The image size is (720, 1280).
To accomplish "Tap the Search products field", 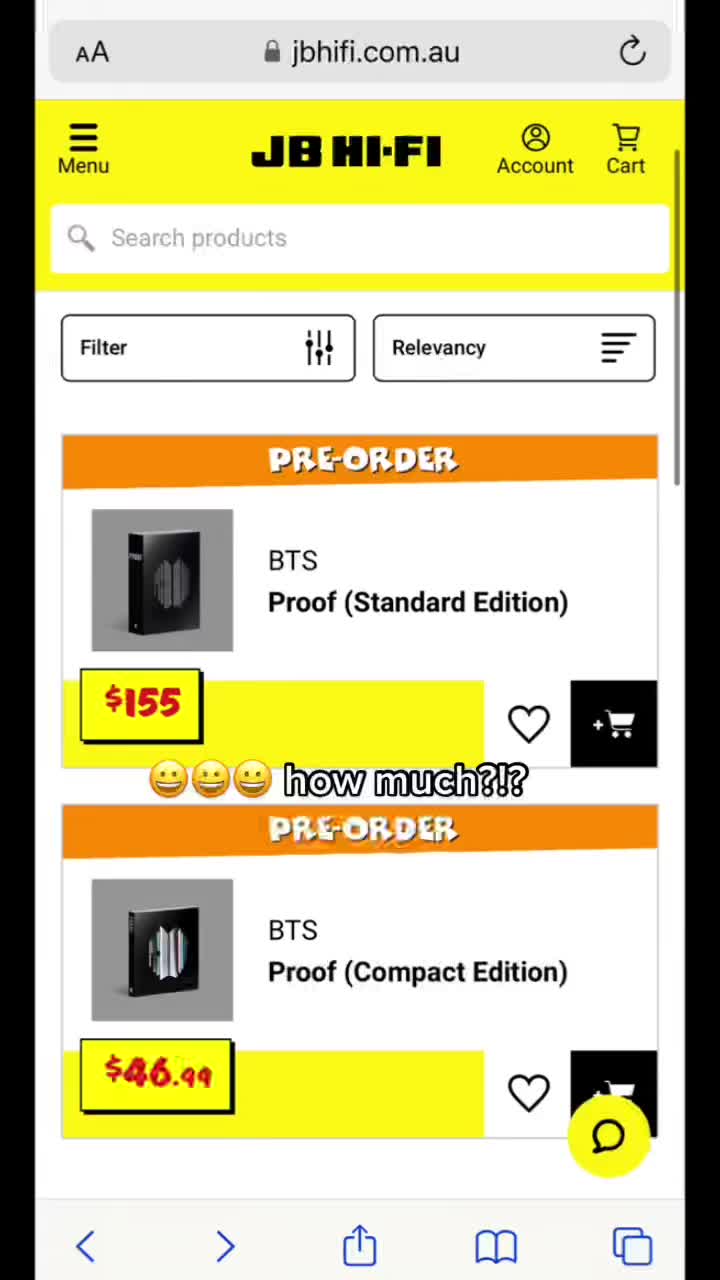I will click(360, 238).
